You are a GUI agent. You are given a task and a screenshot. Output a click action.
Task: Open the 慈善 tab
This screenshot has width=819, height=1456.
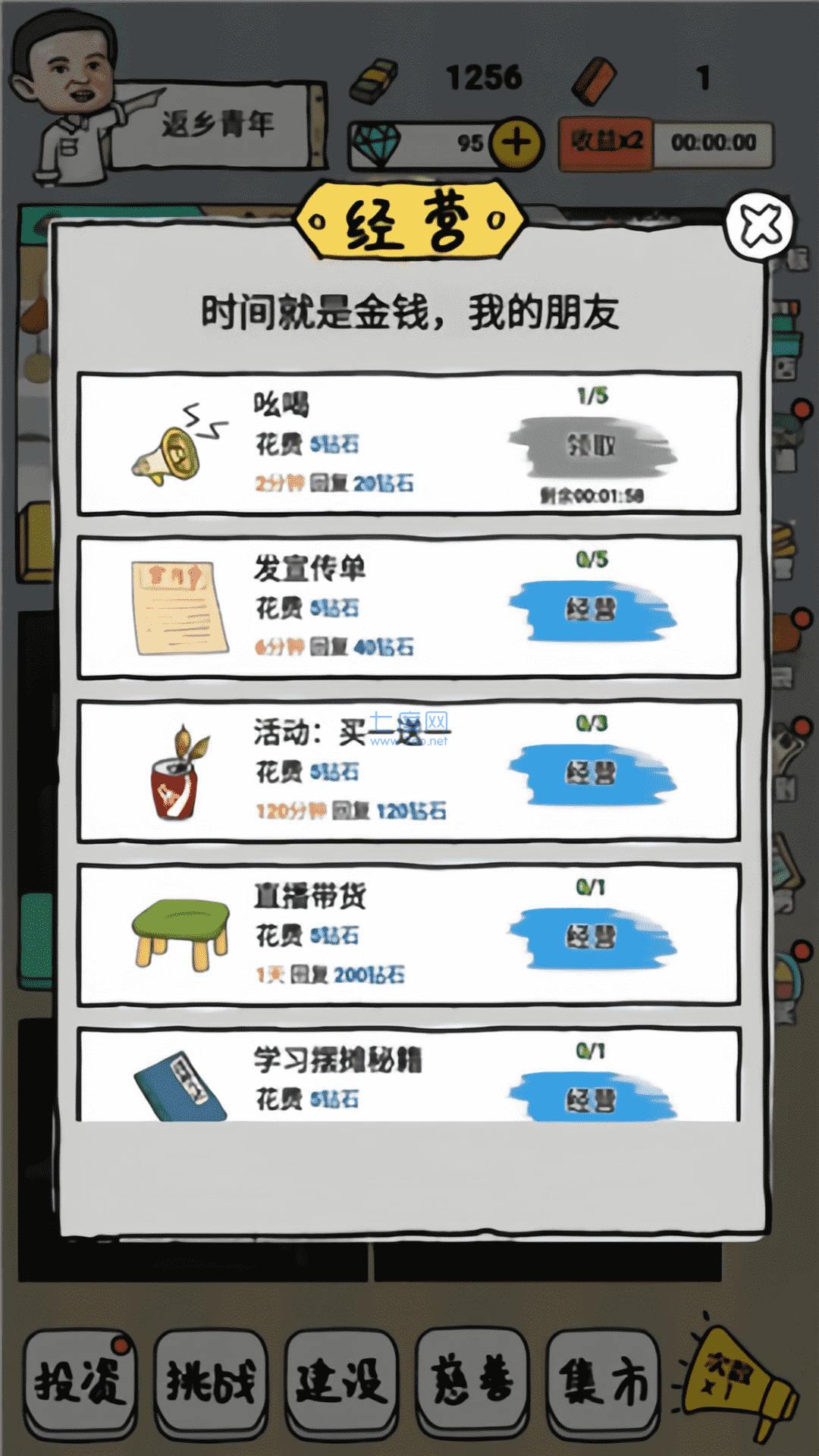pos(472,1382)
